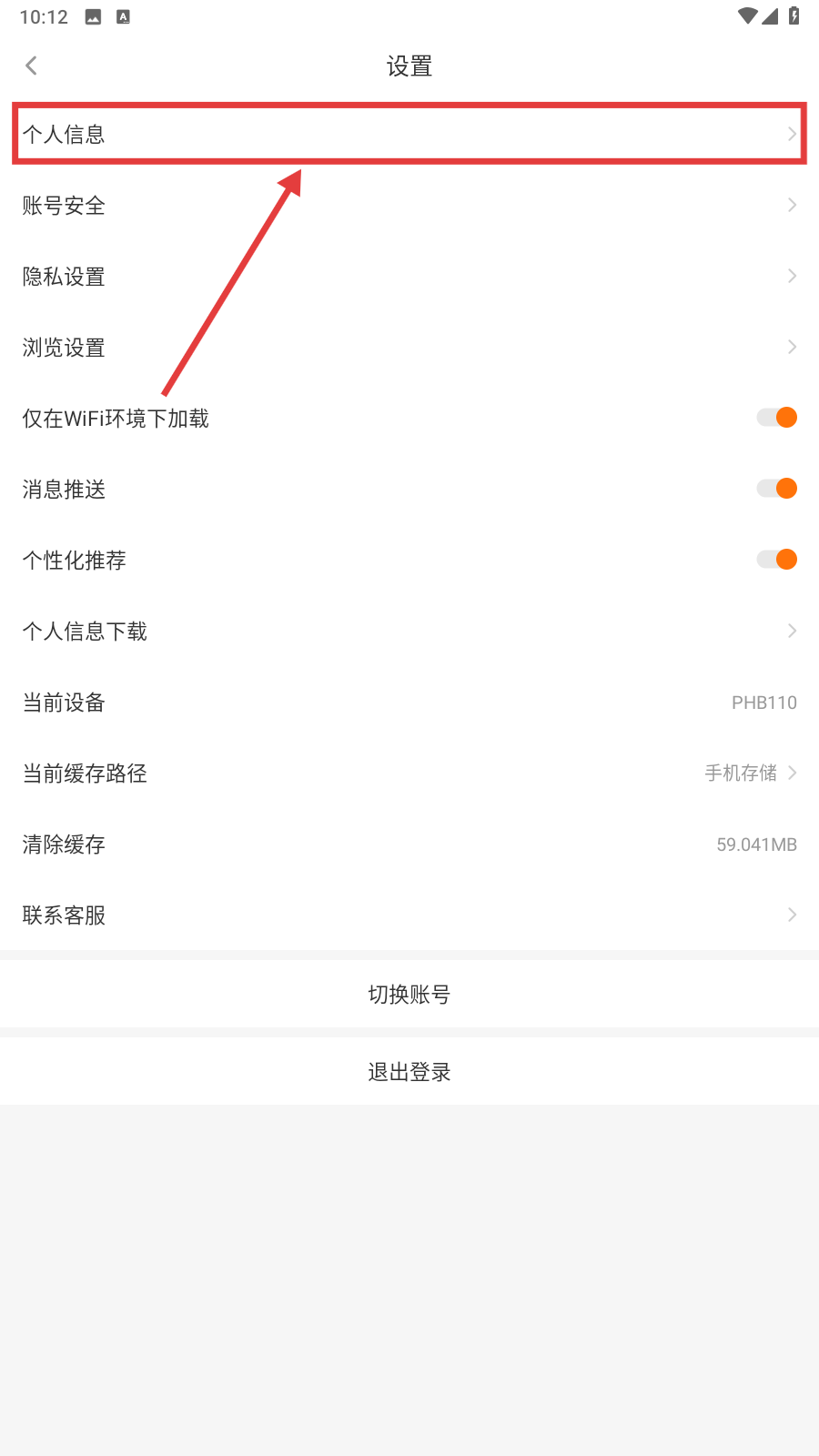
Task: Toggle 仅在WiFi环境下加载 switch
Action: click(x=777, y=418)
